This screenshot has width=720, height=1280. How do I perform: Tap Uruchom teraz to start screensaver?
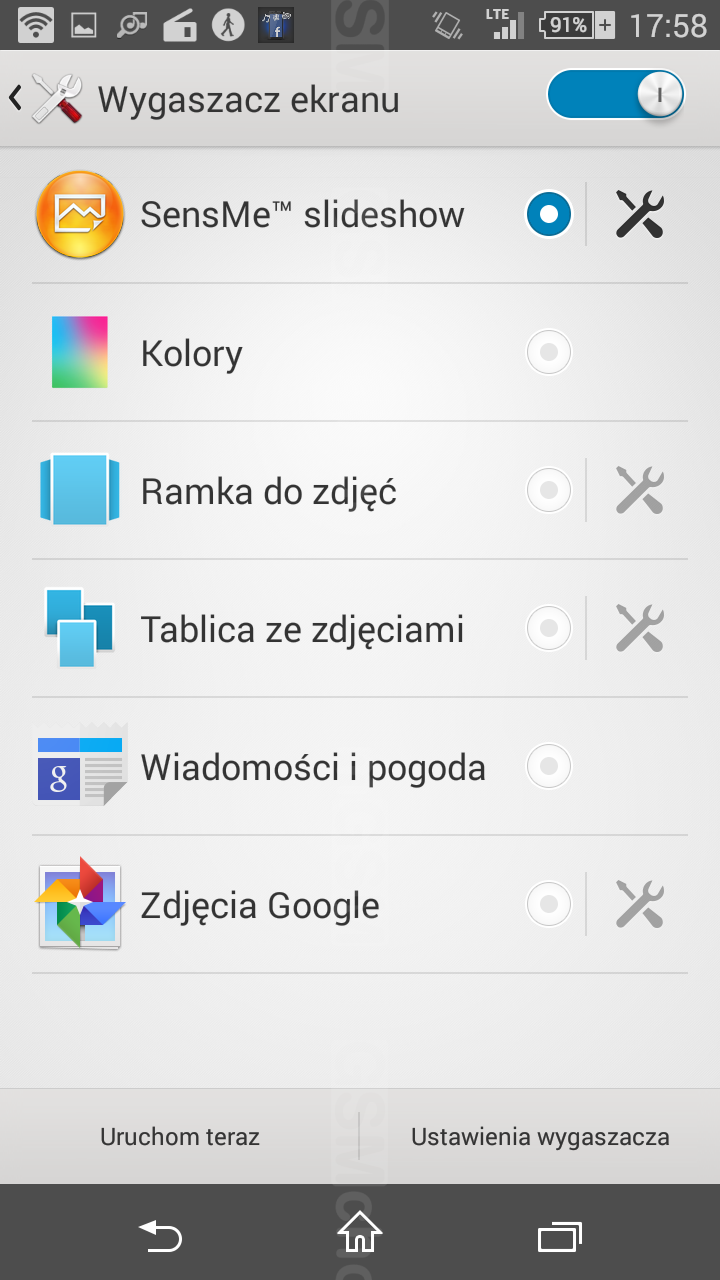click(x=180, y=1137)
